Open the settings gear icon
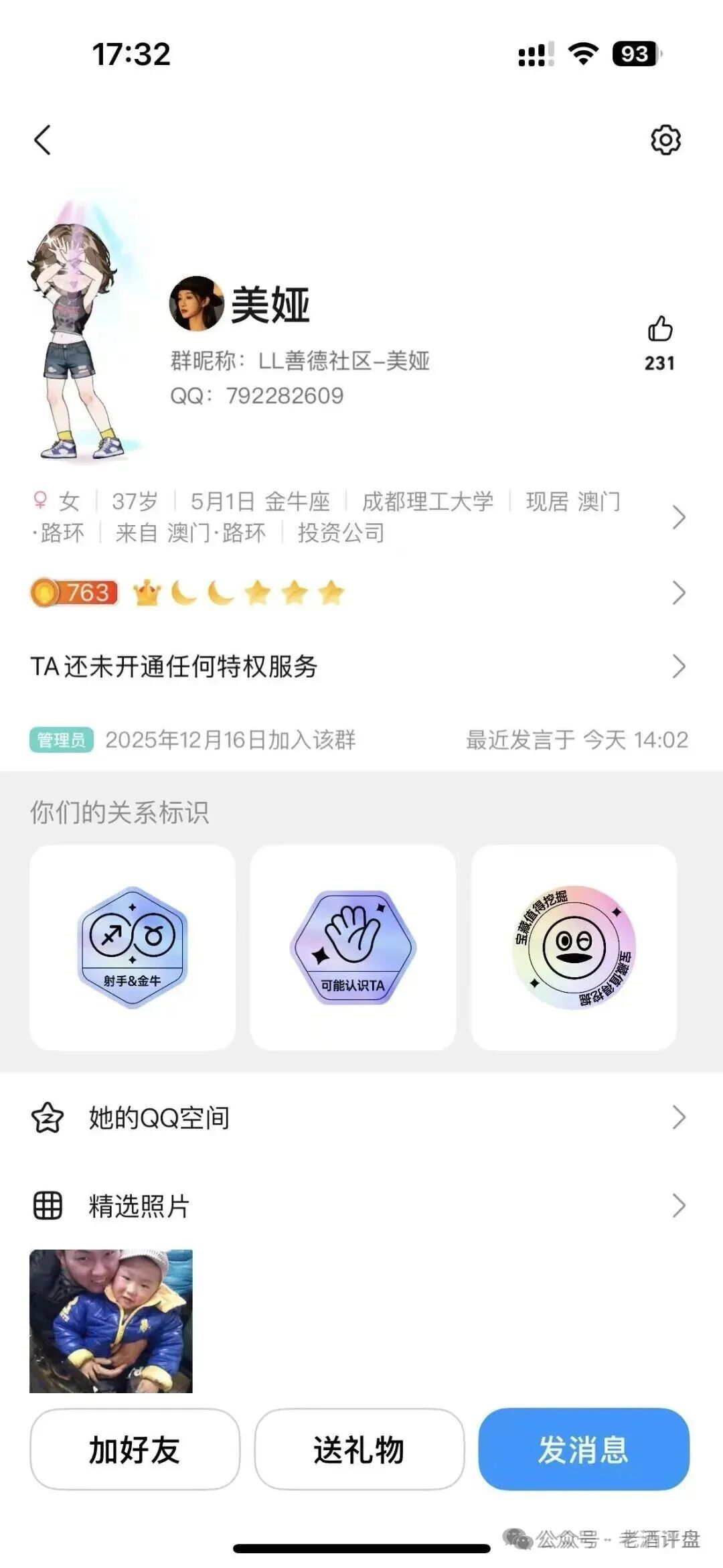Viewport: 723px width, 1568px height. point(665,140)
